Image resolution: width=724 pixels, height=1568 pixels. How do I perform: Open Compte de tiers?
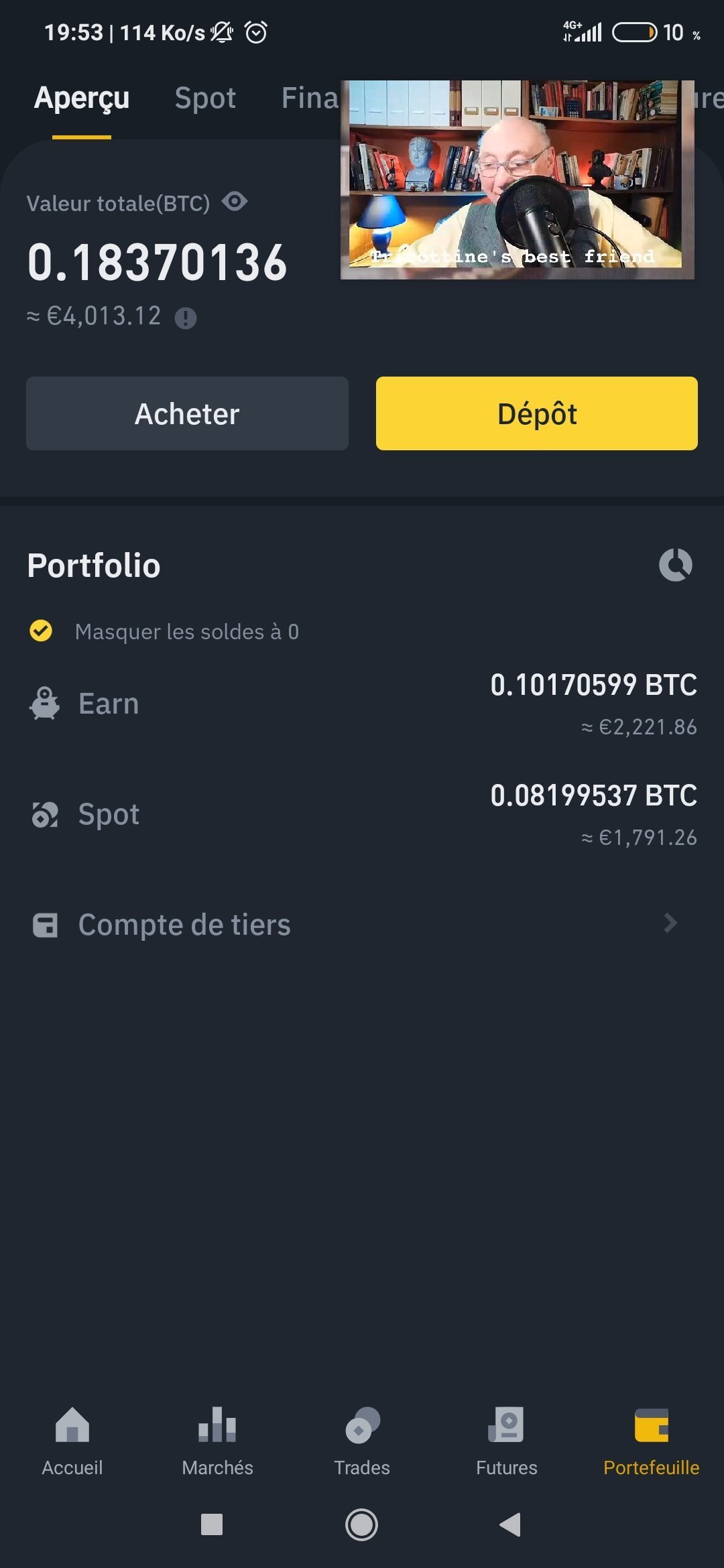click(x=362, y=925)
